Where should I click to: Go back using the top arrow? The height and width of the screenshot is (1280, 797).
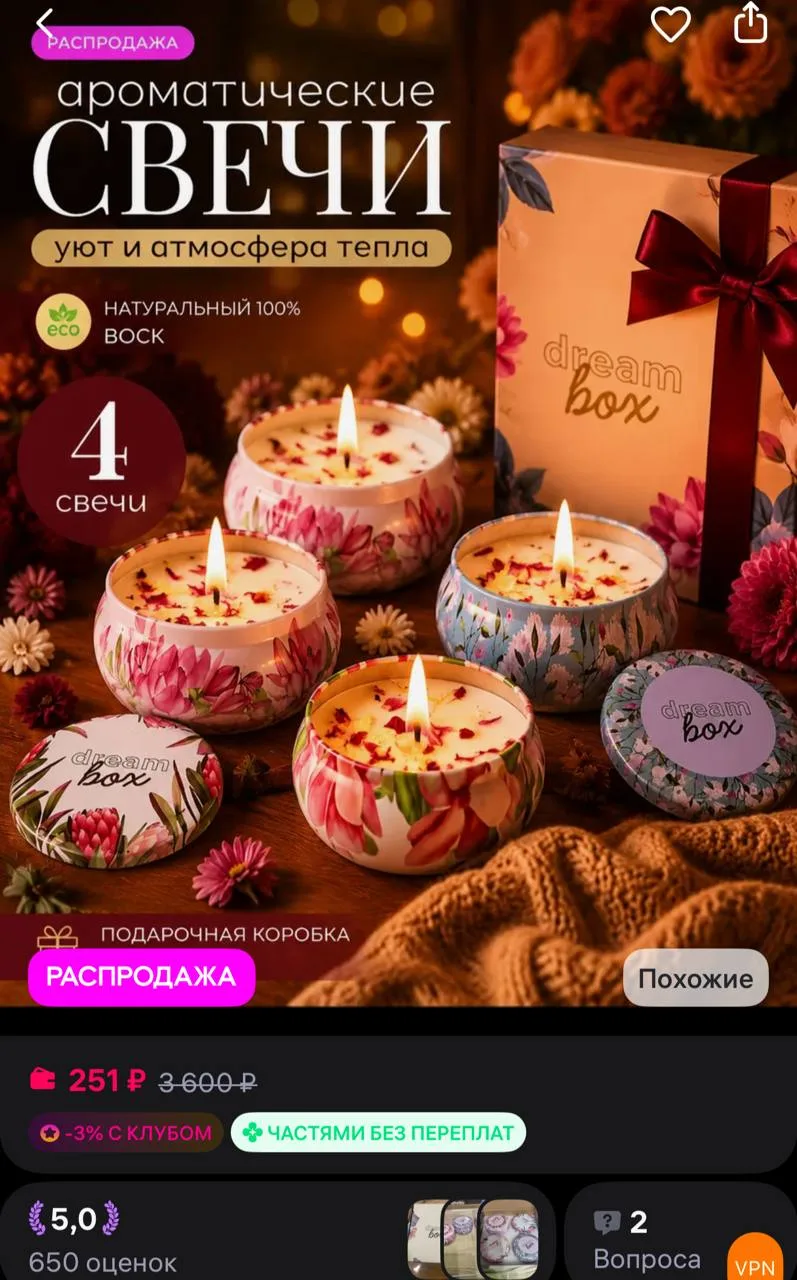[45, 22]
